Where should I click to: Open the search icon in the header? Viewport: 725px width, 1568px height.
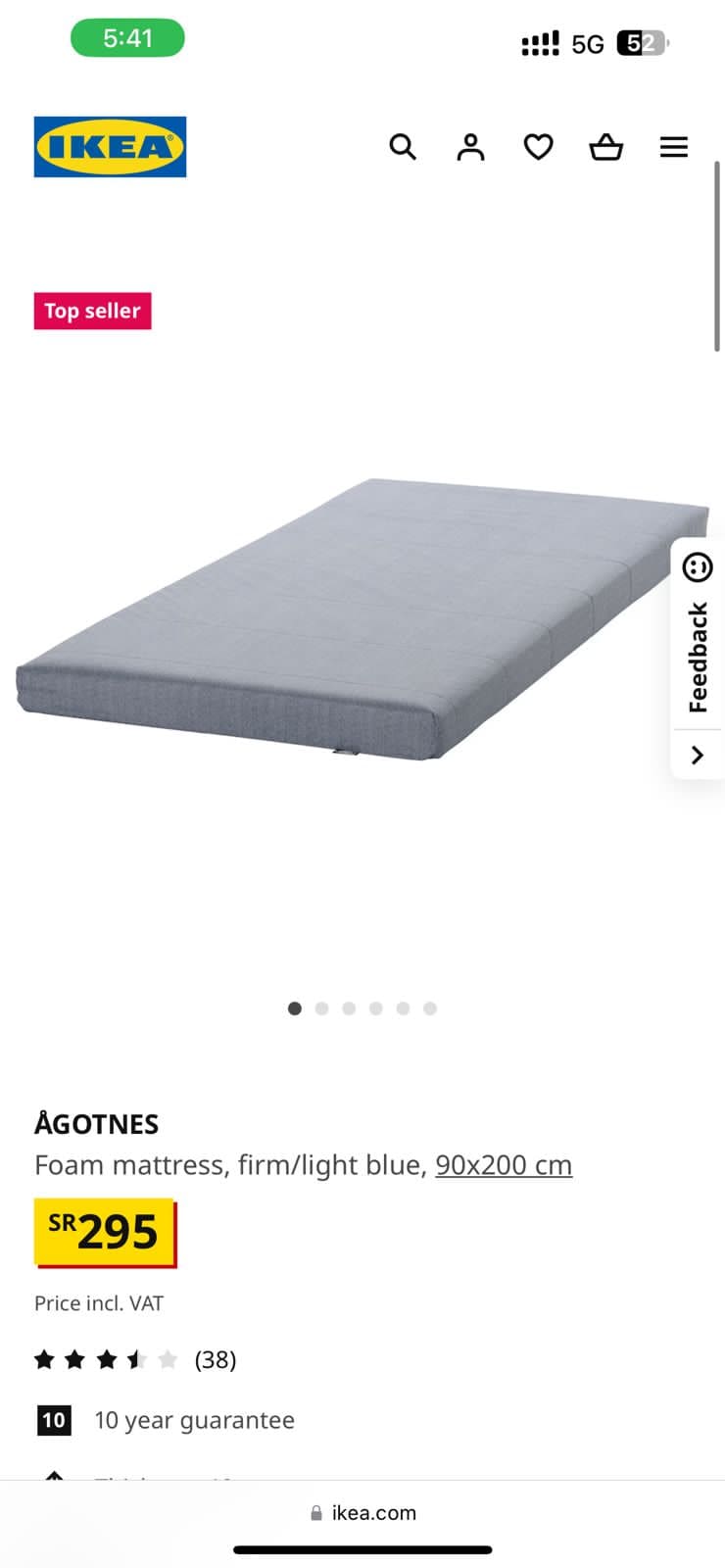tap(403, 147)
